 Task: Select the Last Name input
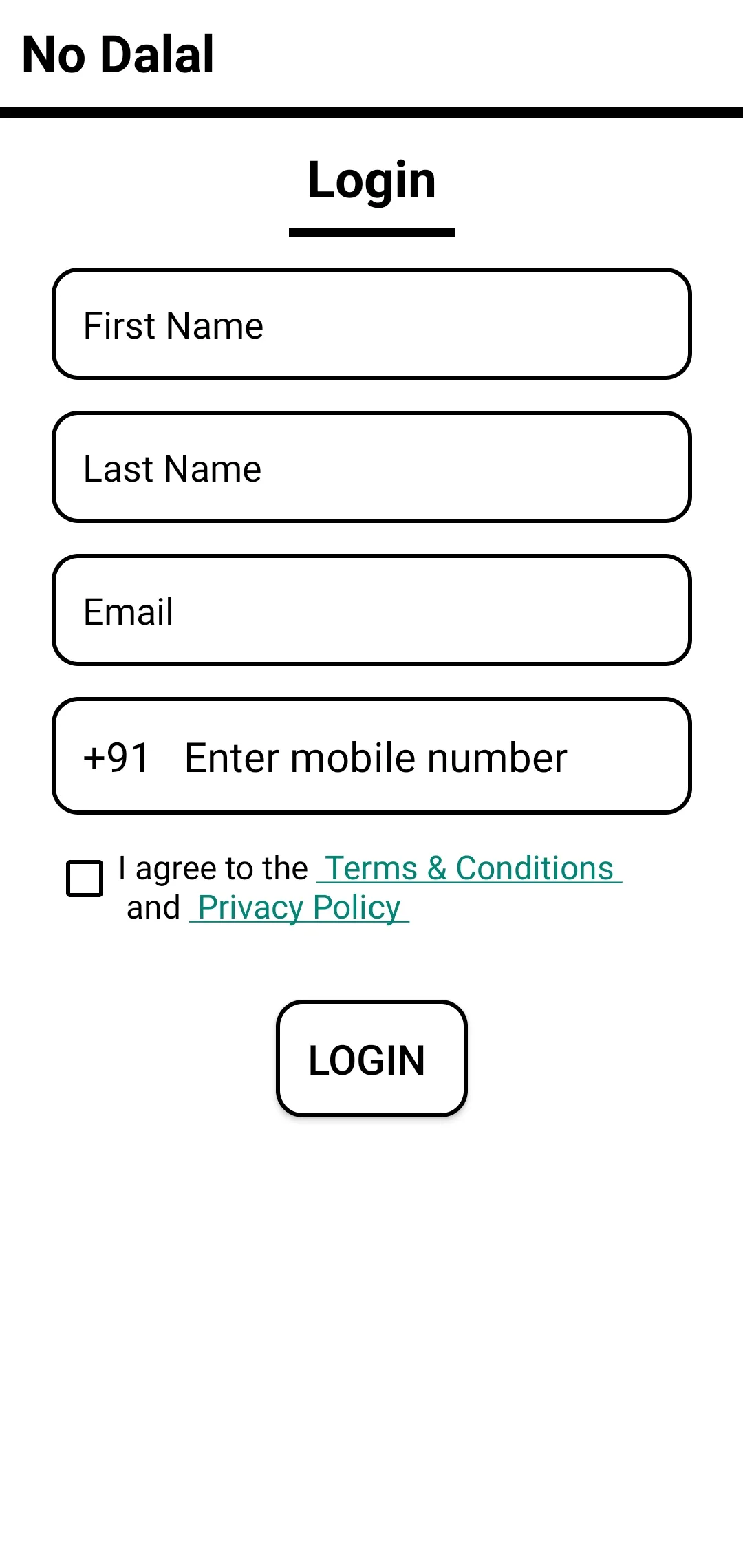point(371,467)
